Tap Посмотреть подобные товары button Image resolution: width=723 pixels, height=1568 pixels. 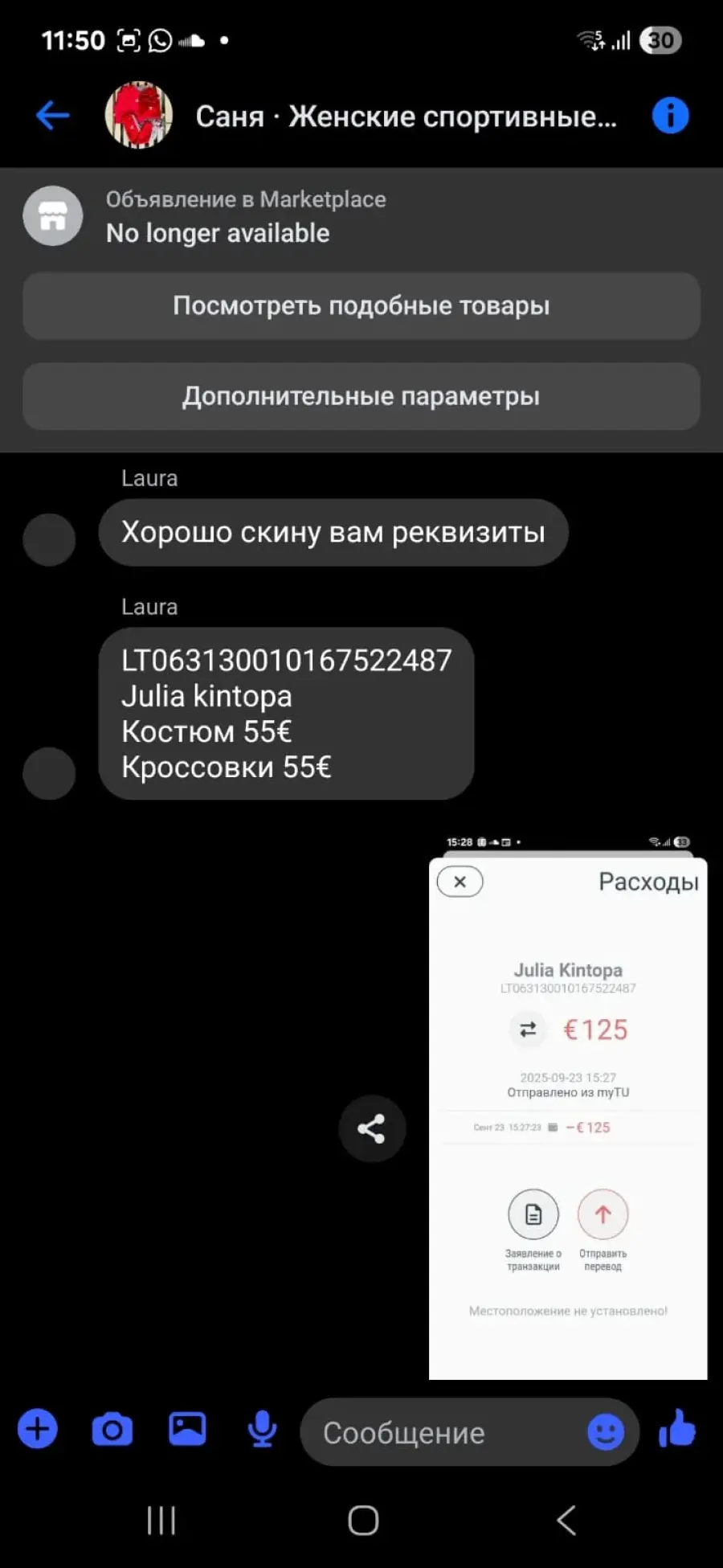tap(361, 306)
